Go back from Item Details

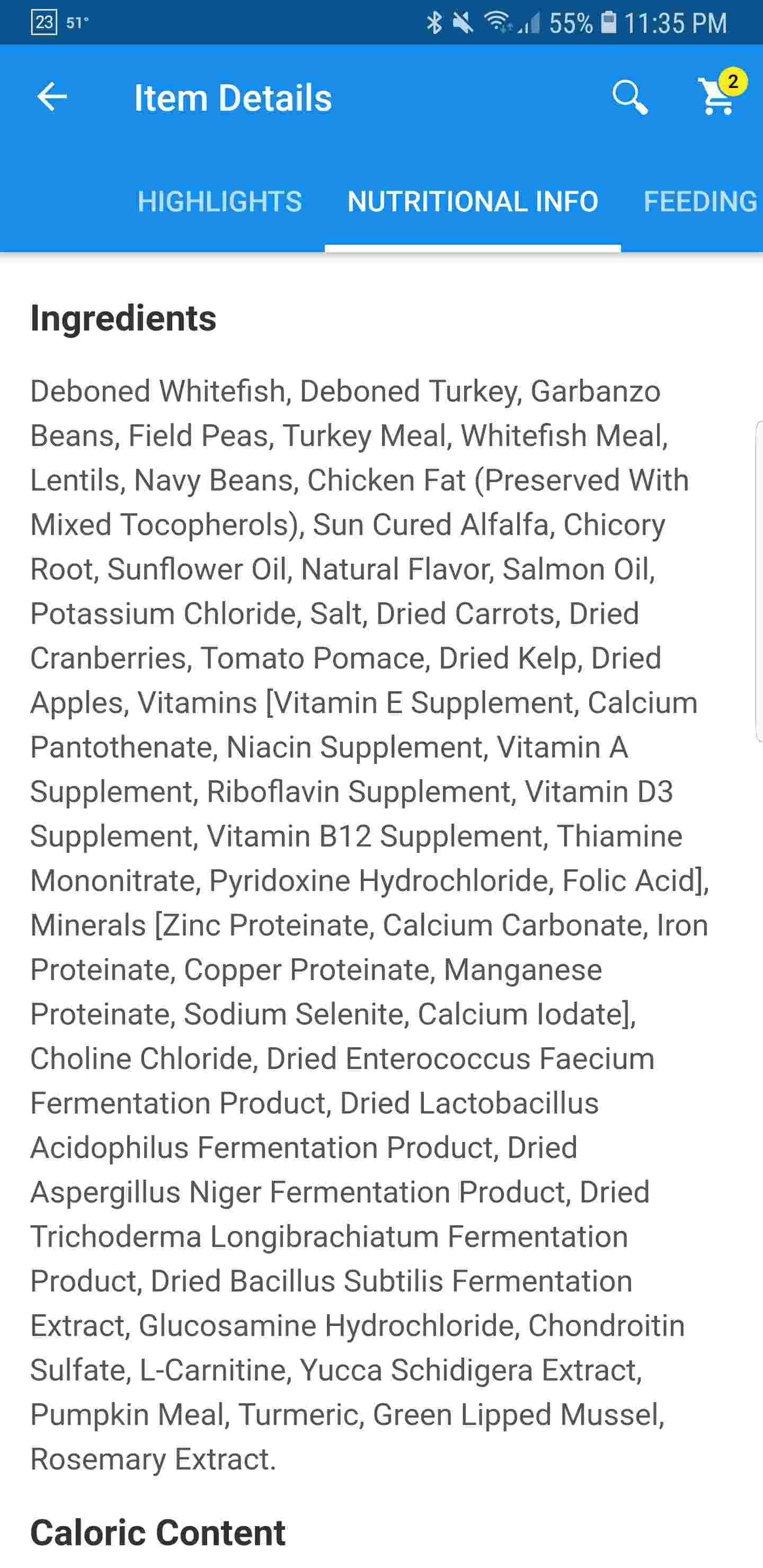pos(52,97)
